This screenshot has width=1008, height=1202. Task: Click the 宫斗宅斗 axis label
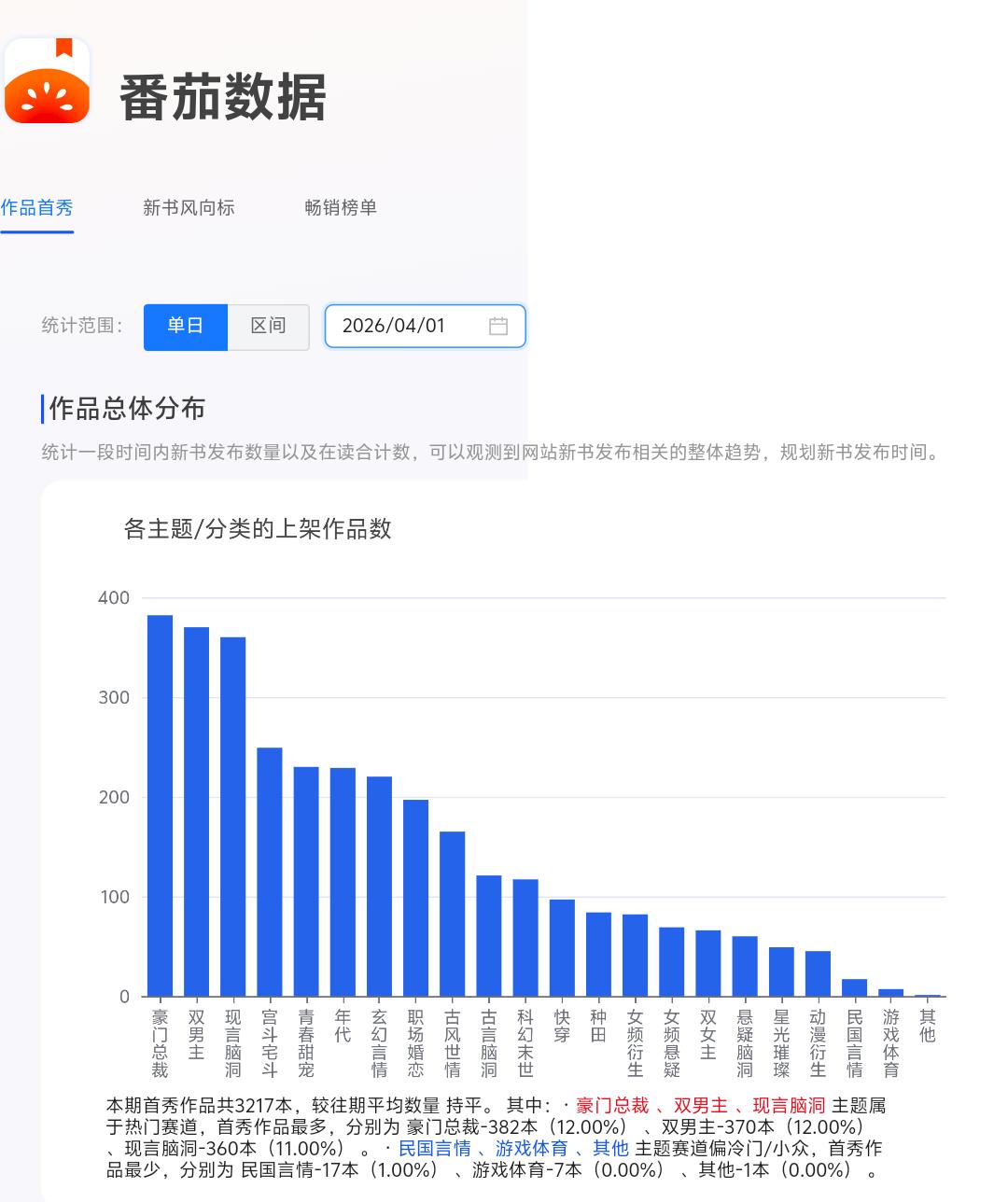click(x=268, y=1041)
